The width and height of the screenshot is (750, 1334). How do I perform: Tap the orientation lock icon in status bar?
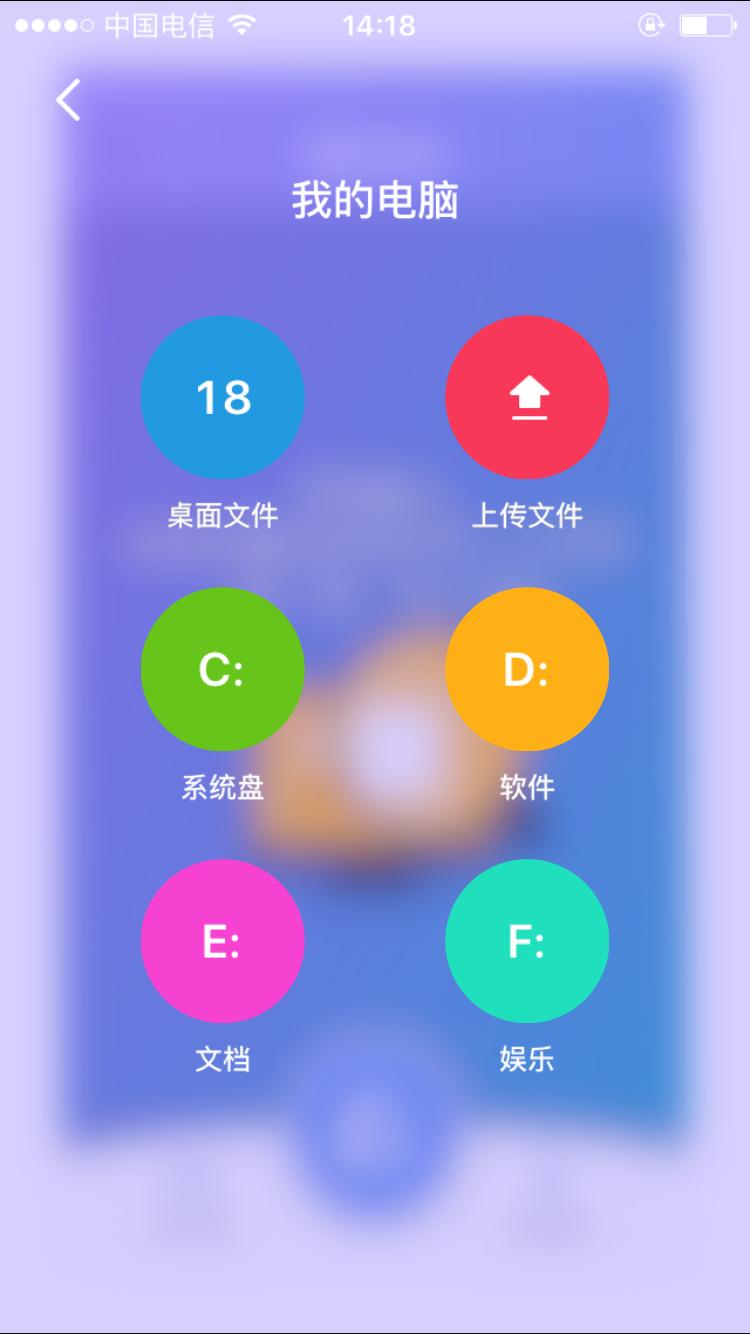point(650,26)
